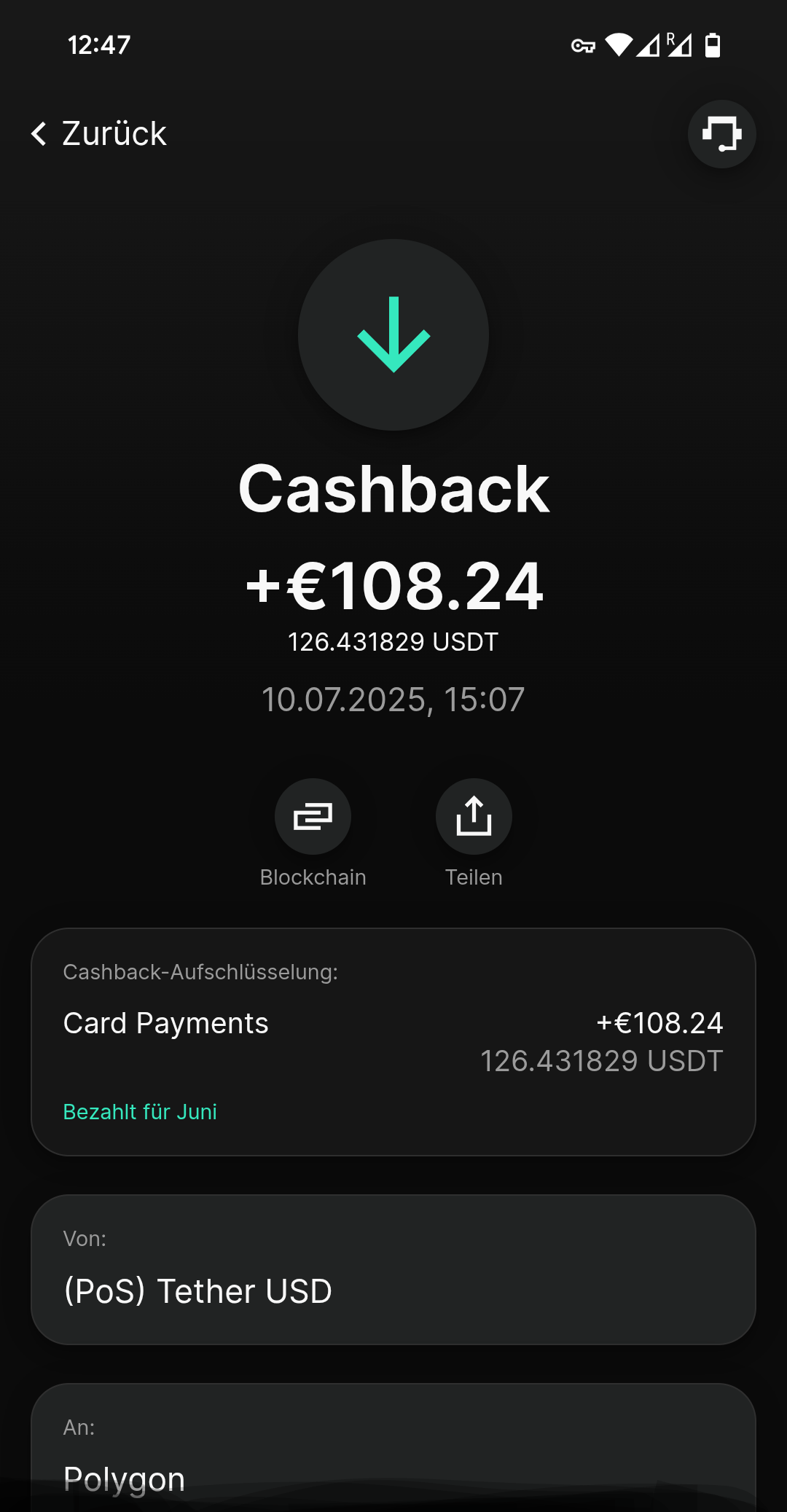Go back with the Zurück button
Image resolution: width=787 pixels, height=1512 pixels.
(x=99, y=134)
